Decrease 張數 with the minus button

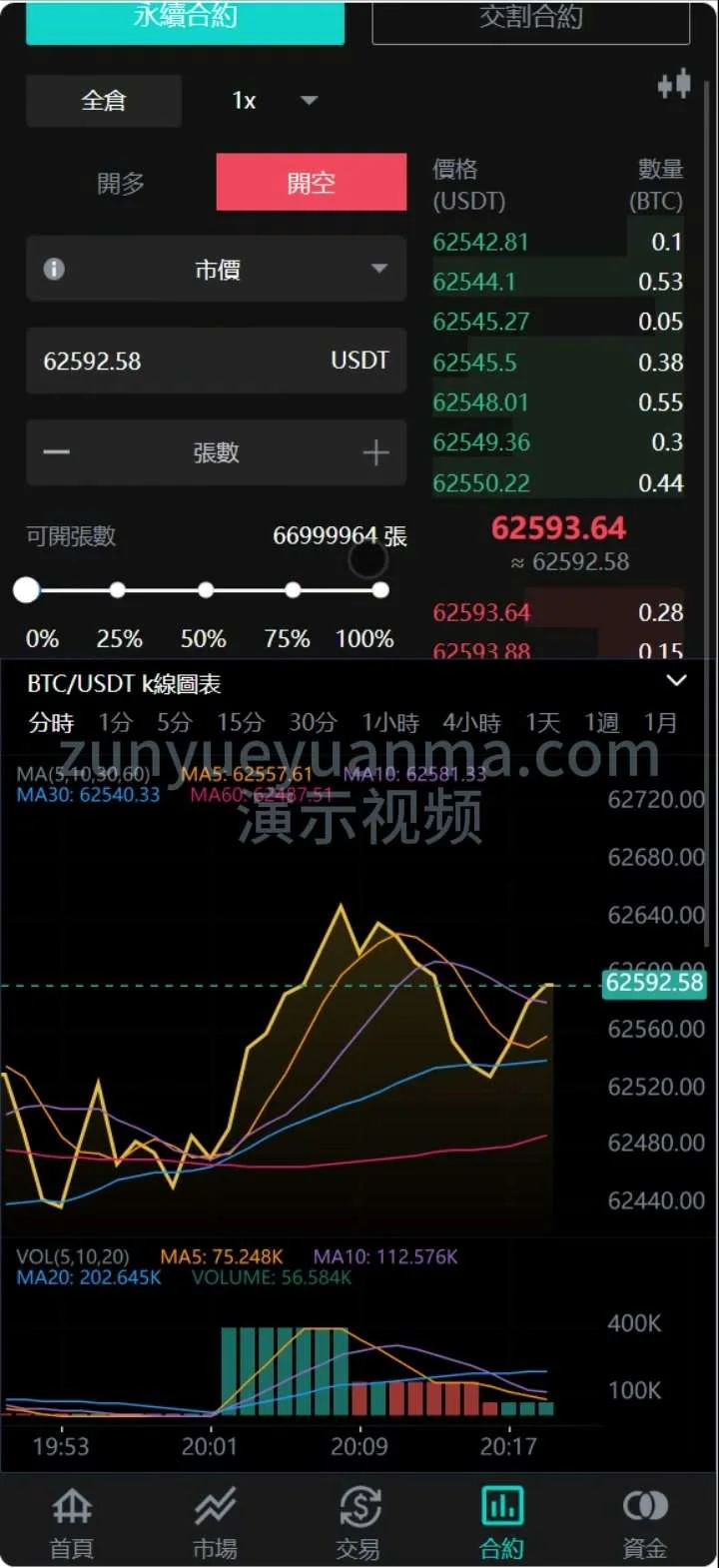(57, 452)
